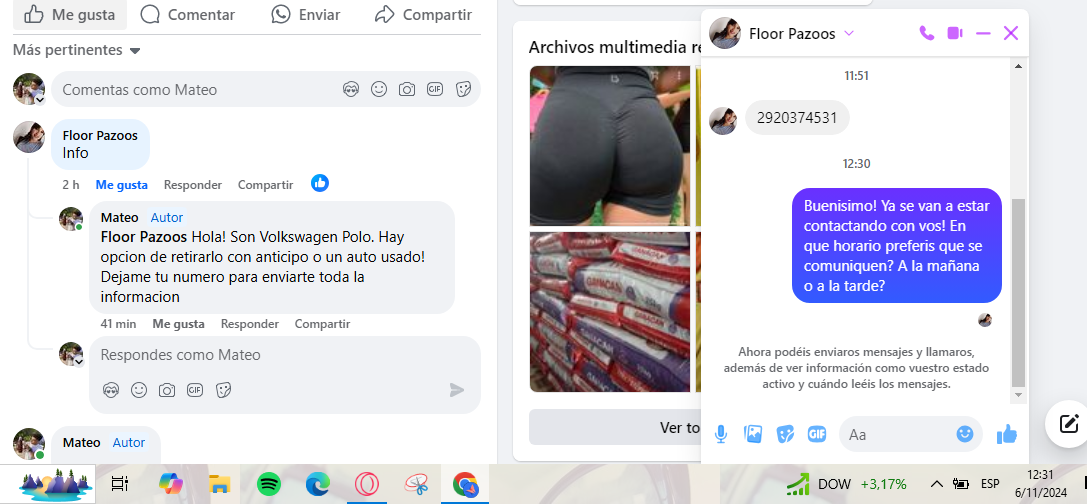Send a thumbs-up in the chat
This screenshot has width=1087, height=504.
coord(1006,434)
